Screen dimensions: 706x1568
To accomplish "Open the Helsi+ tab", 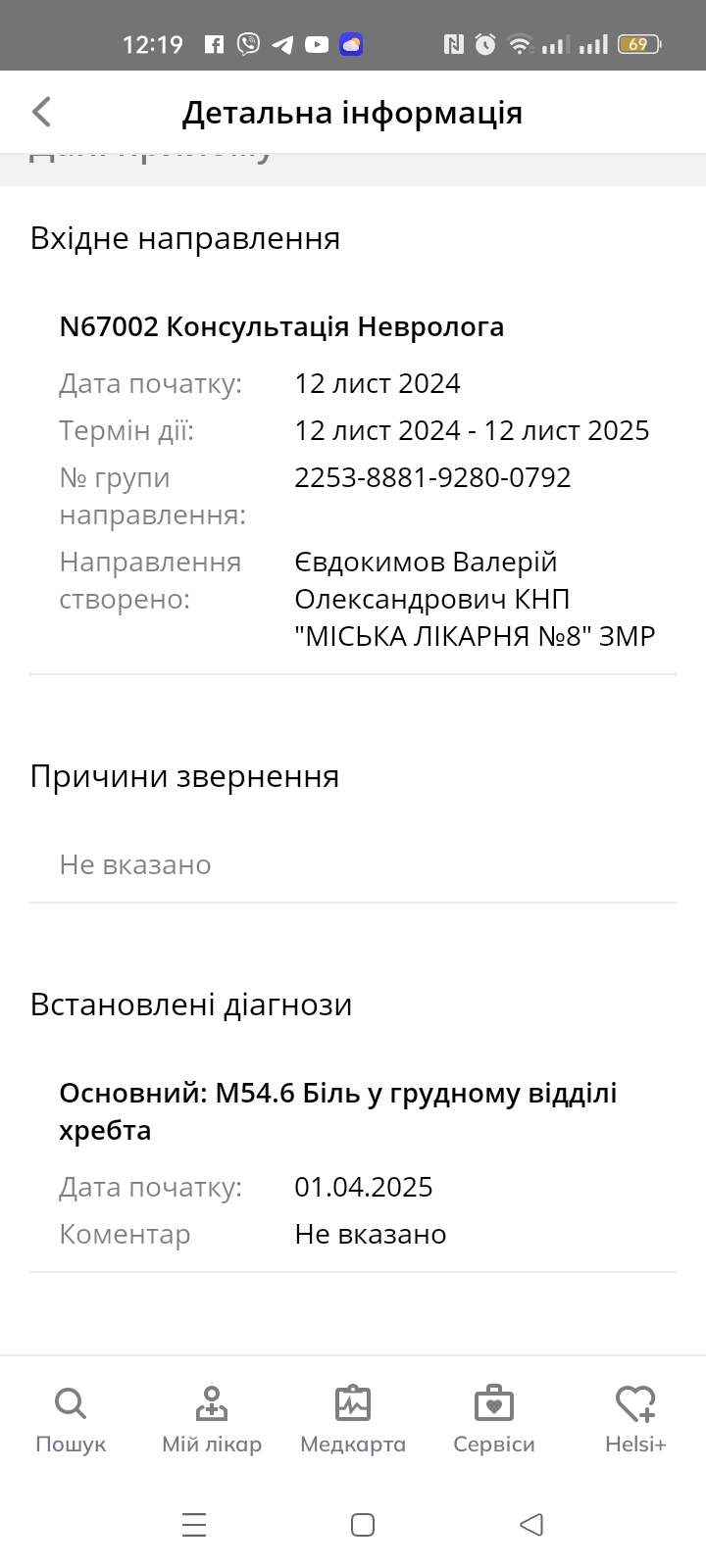I will tap(635, 1420).
